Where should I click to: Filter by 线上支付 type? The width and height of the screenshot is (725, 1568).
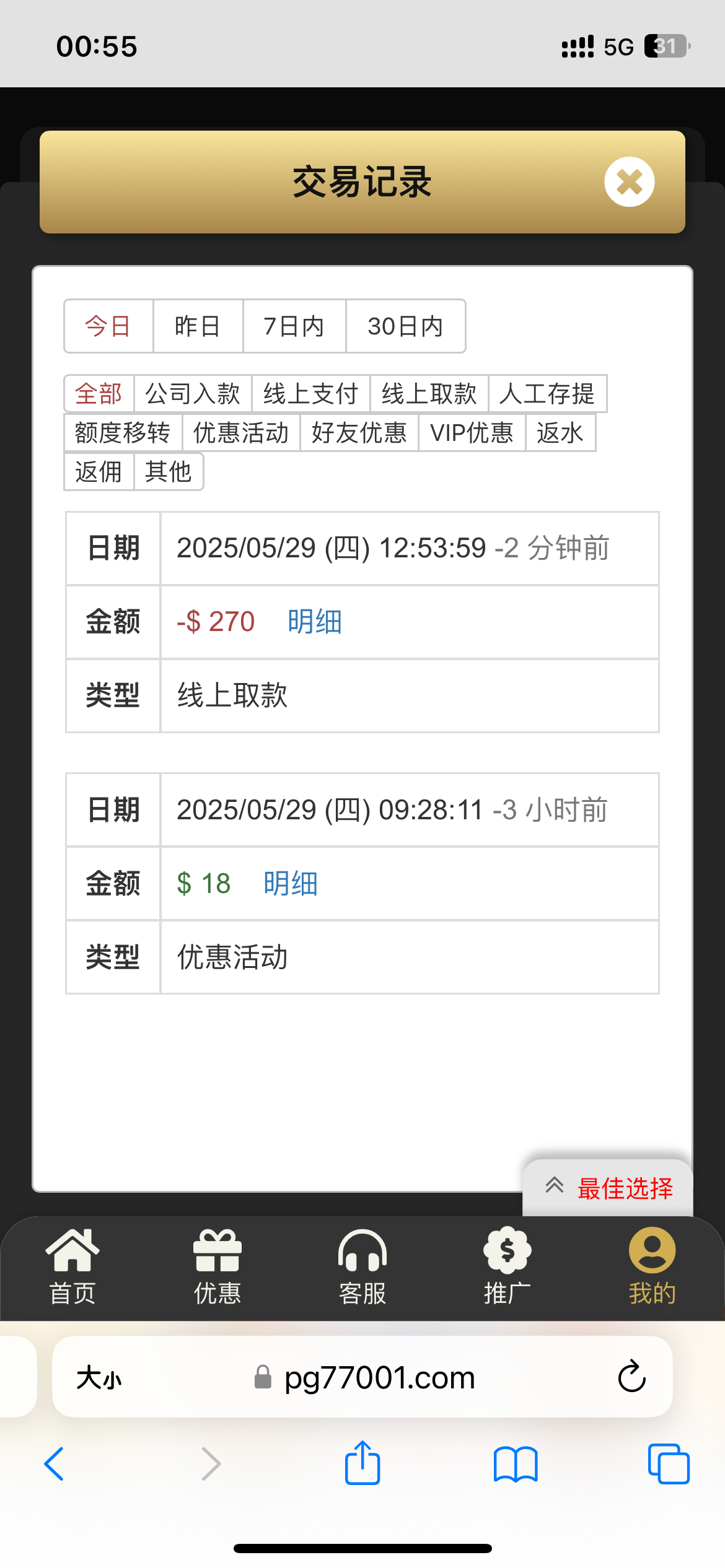tap(310, 394)
